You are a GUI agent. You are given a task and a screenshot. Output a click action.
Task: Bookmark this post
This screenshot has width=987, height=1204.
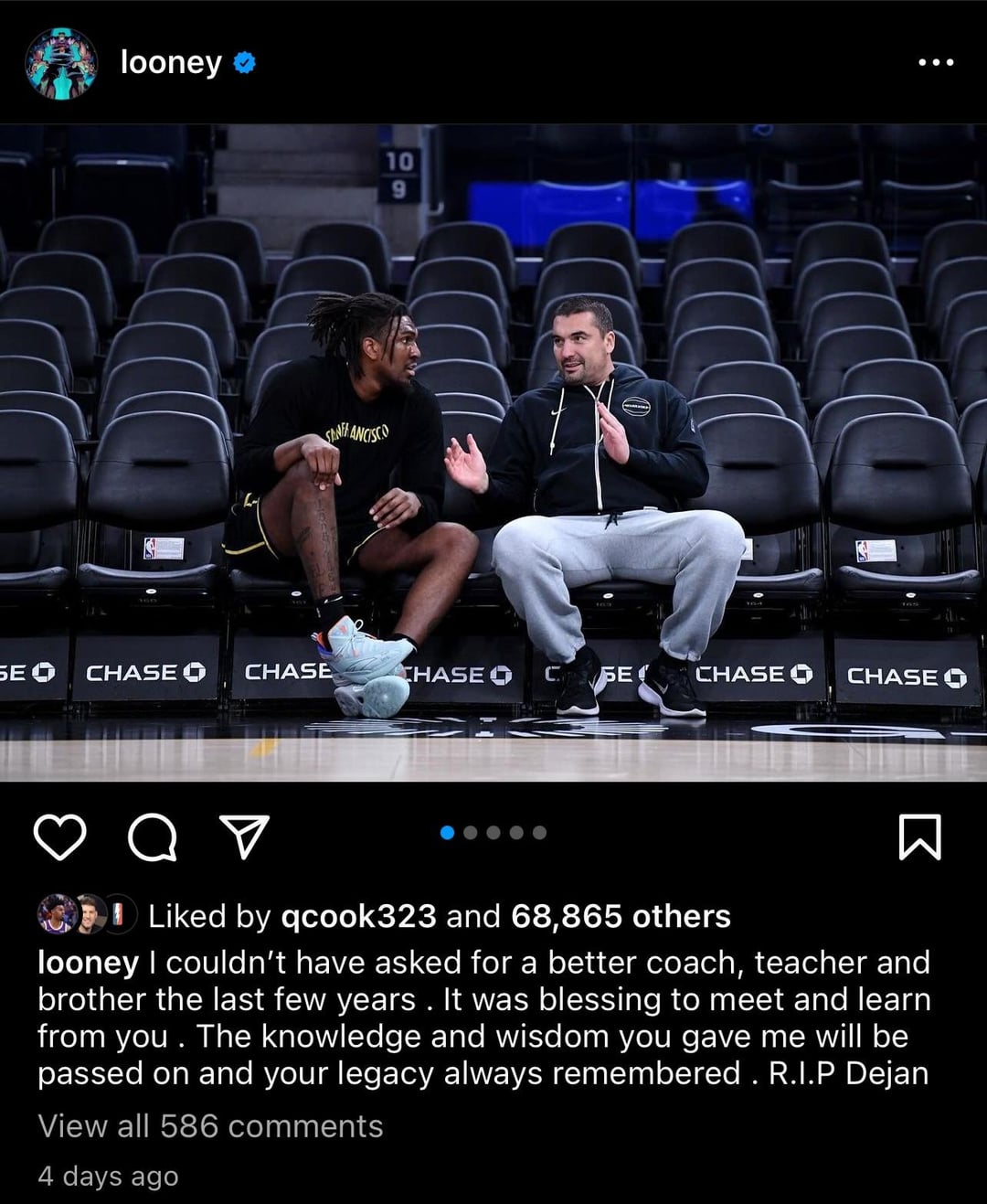(919, 836)
